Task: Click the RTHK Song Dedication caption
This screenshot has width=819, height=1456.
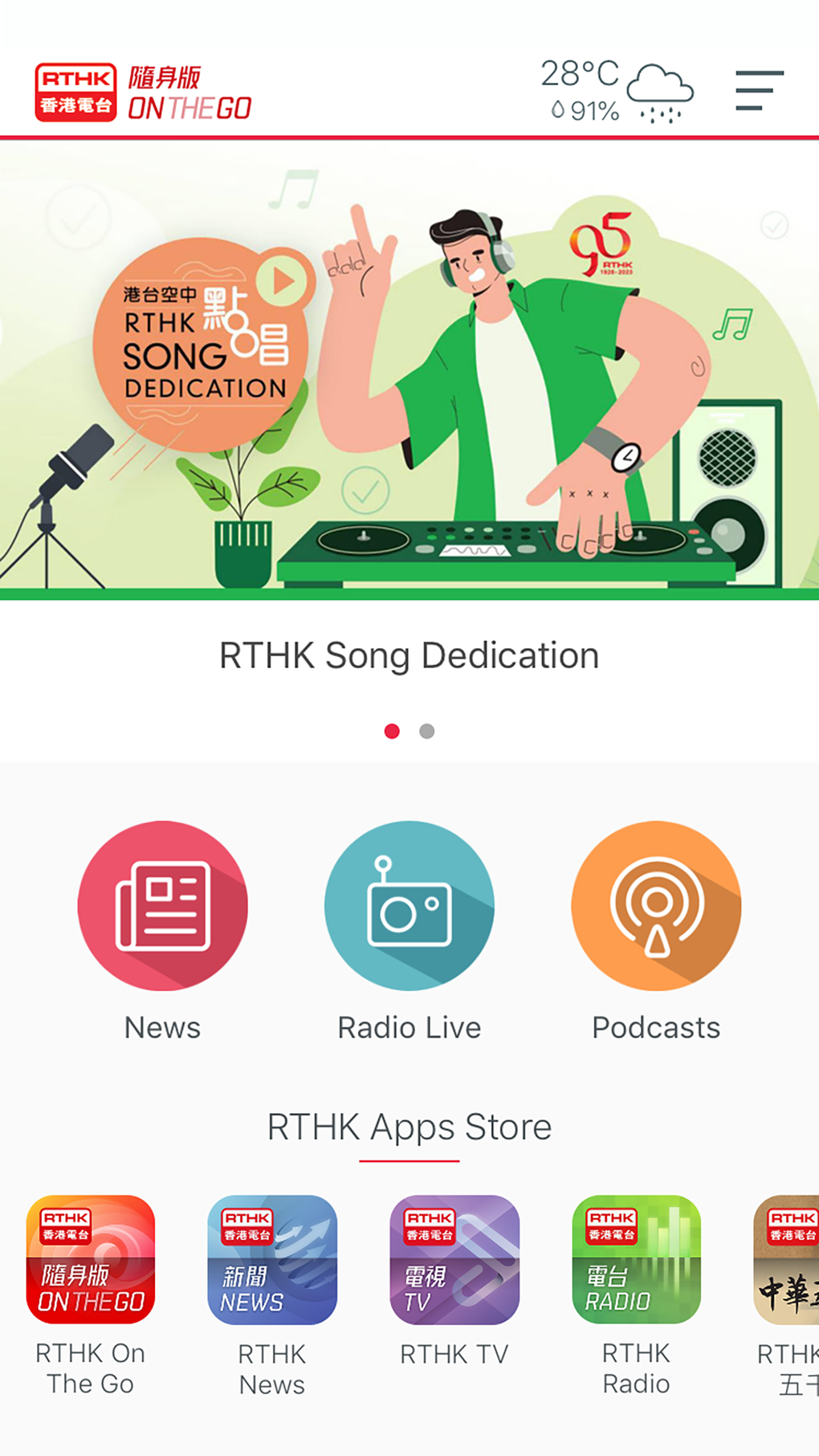Action: tap(409, 655)
